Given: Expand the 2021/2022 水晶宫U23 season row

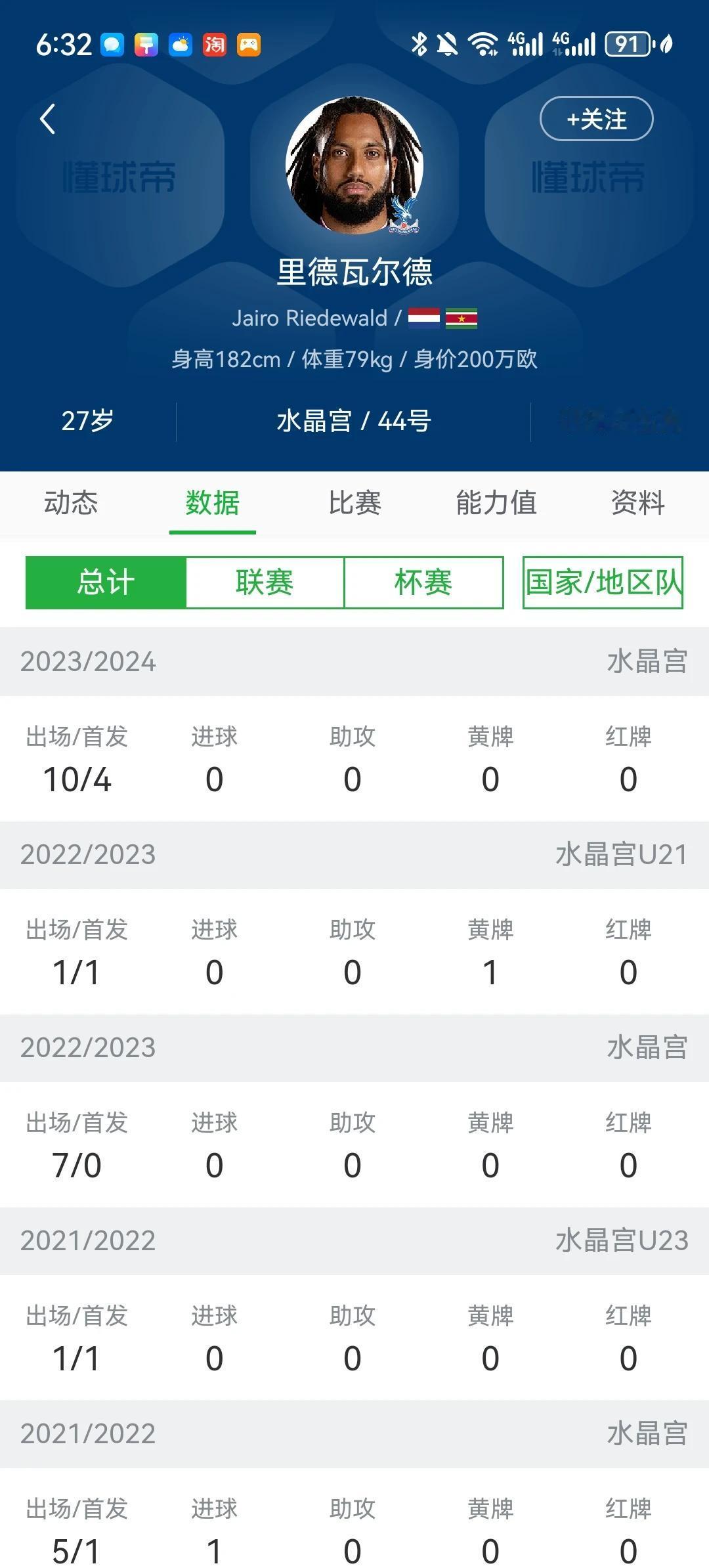Looking at the screenshot, I should (354, 1240).
